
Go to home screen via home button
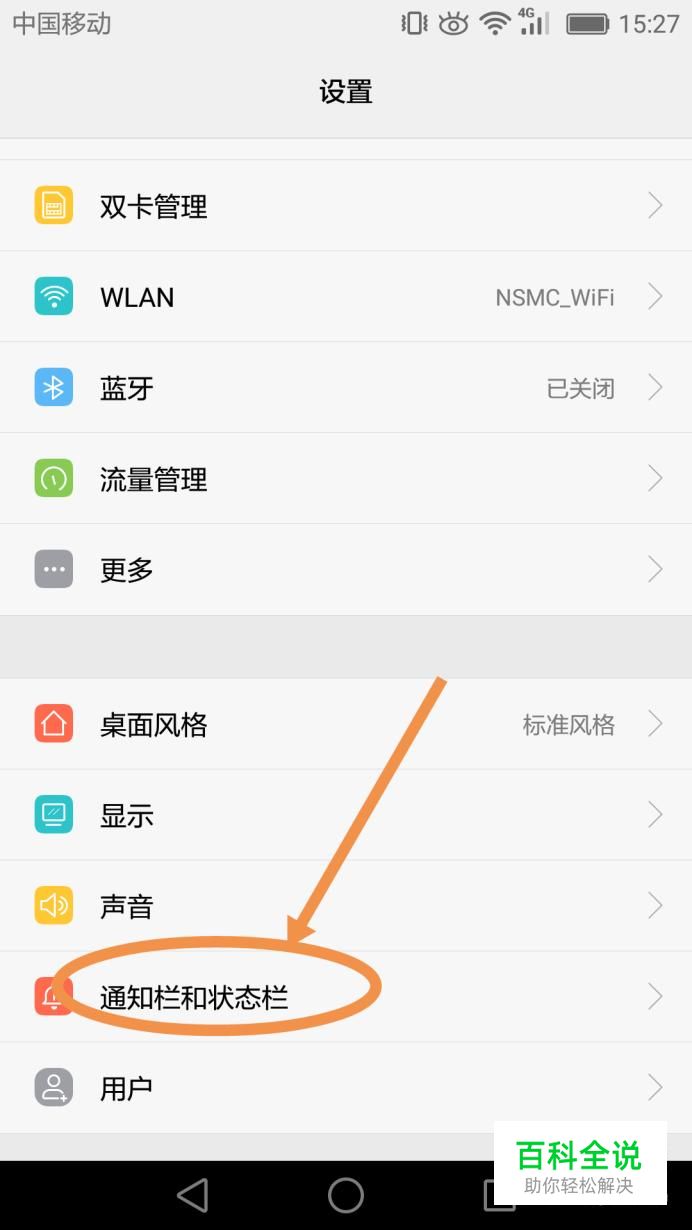[x=346, y=1195]
